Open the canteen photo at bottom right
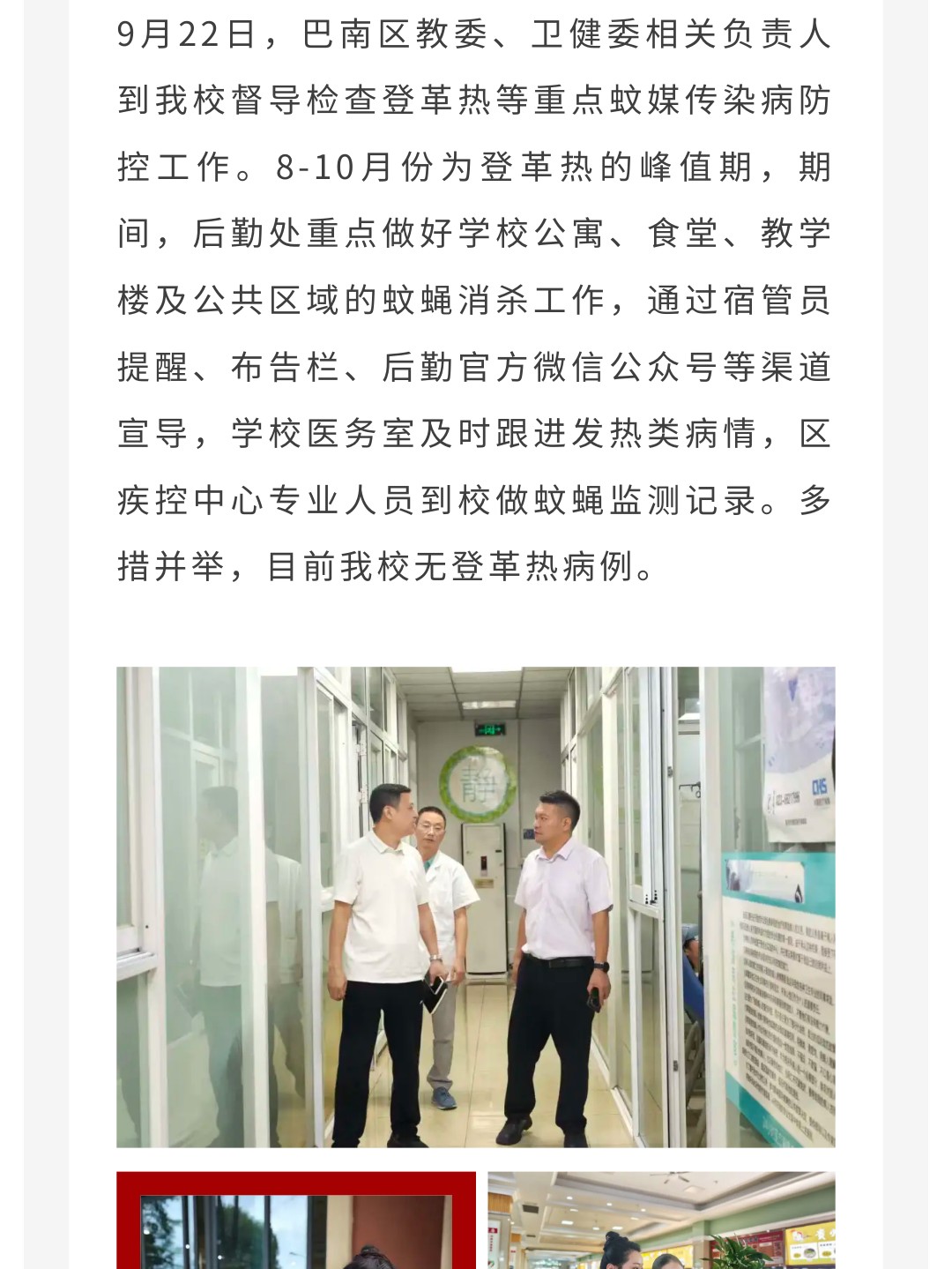The width and height of the screenshot is (952, 1269). coord(661,1220)
